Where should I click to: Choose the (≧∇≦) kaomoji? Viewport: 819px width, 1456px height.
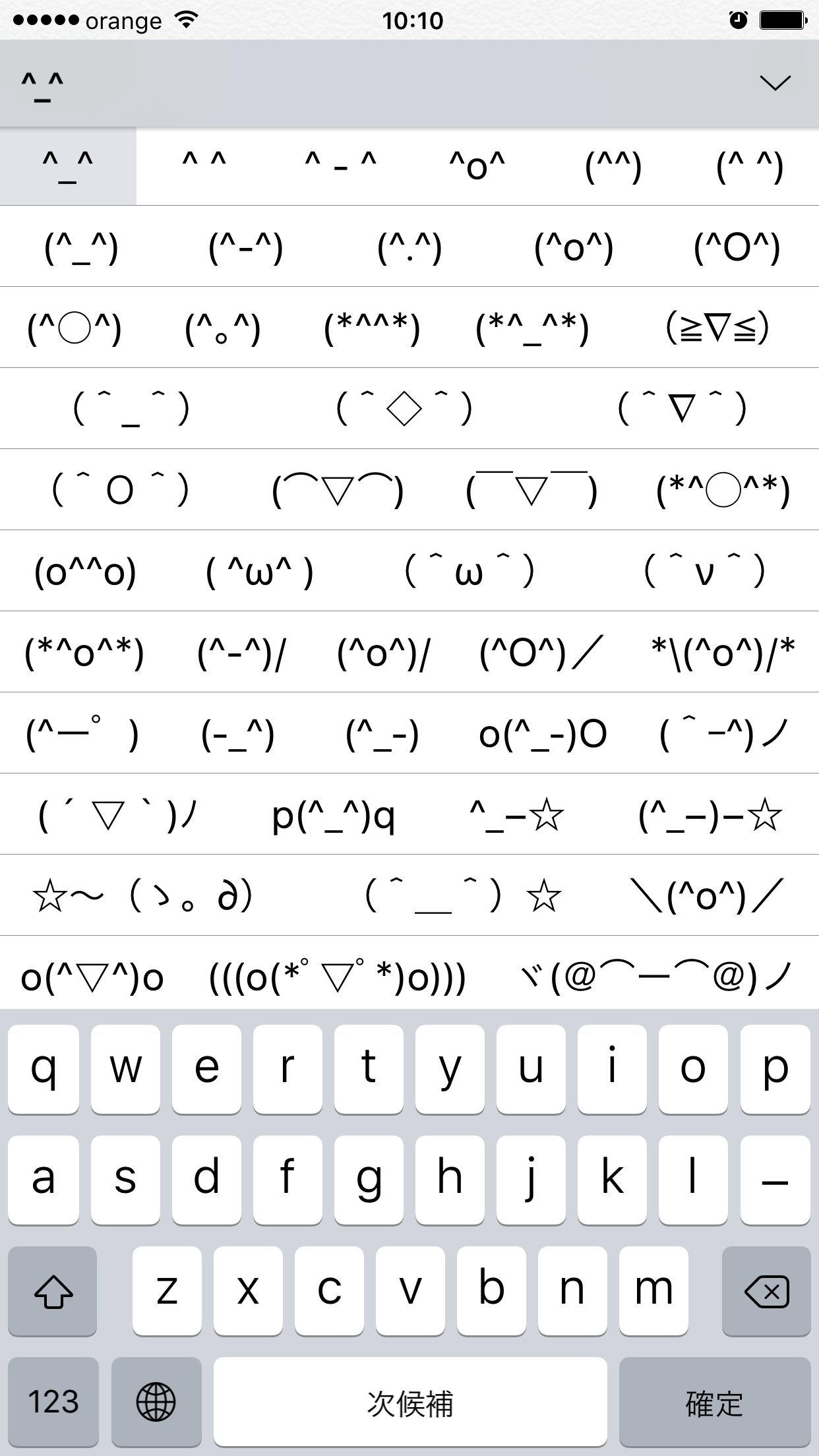pyautogui.click(x=717, y=328)
